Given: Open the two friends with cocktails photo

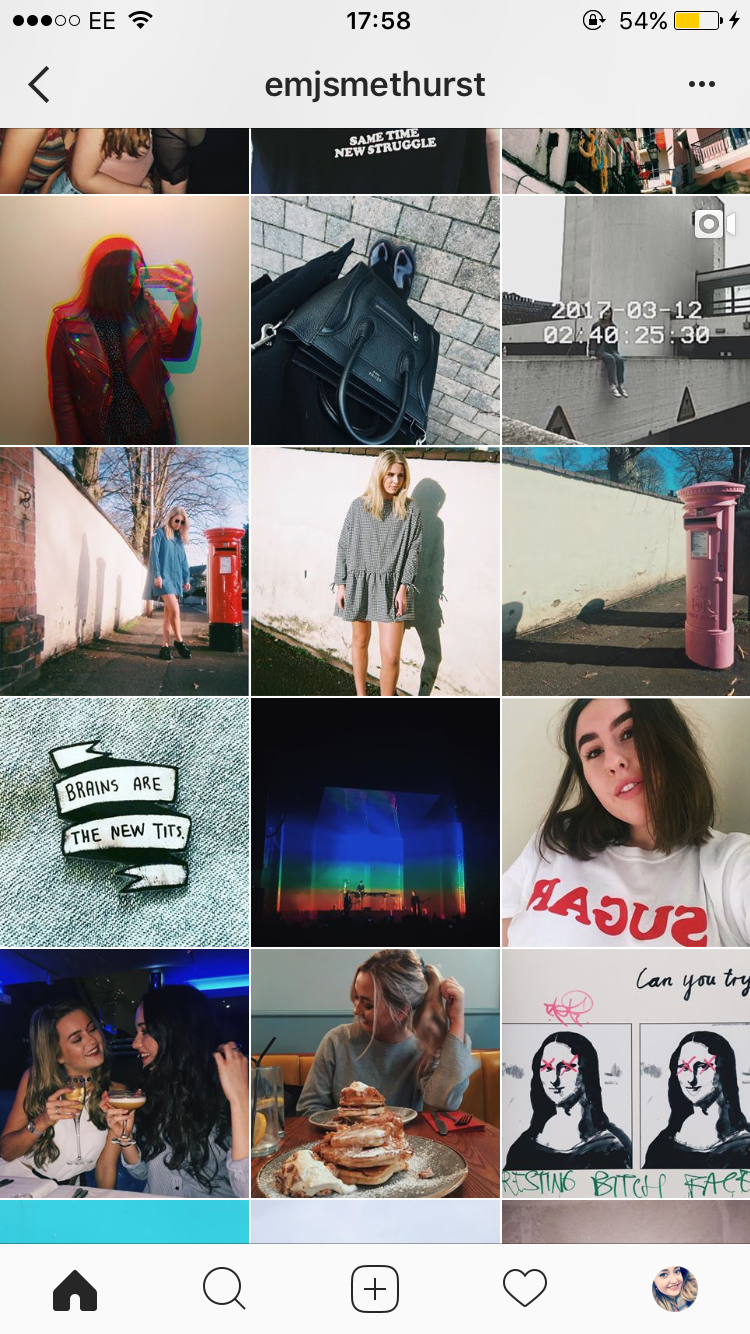Looking at the screenshot, I should pyautogui.click(x=124, y=1073).
